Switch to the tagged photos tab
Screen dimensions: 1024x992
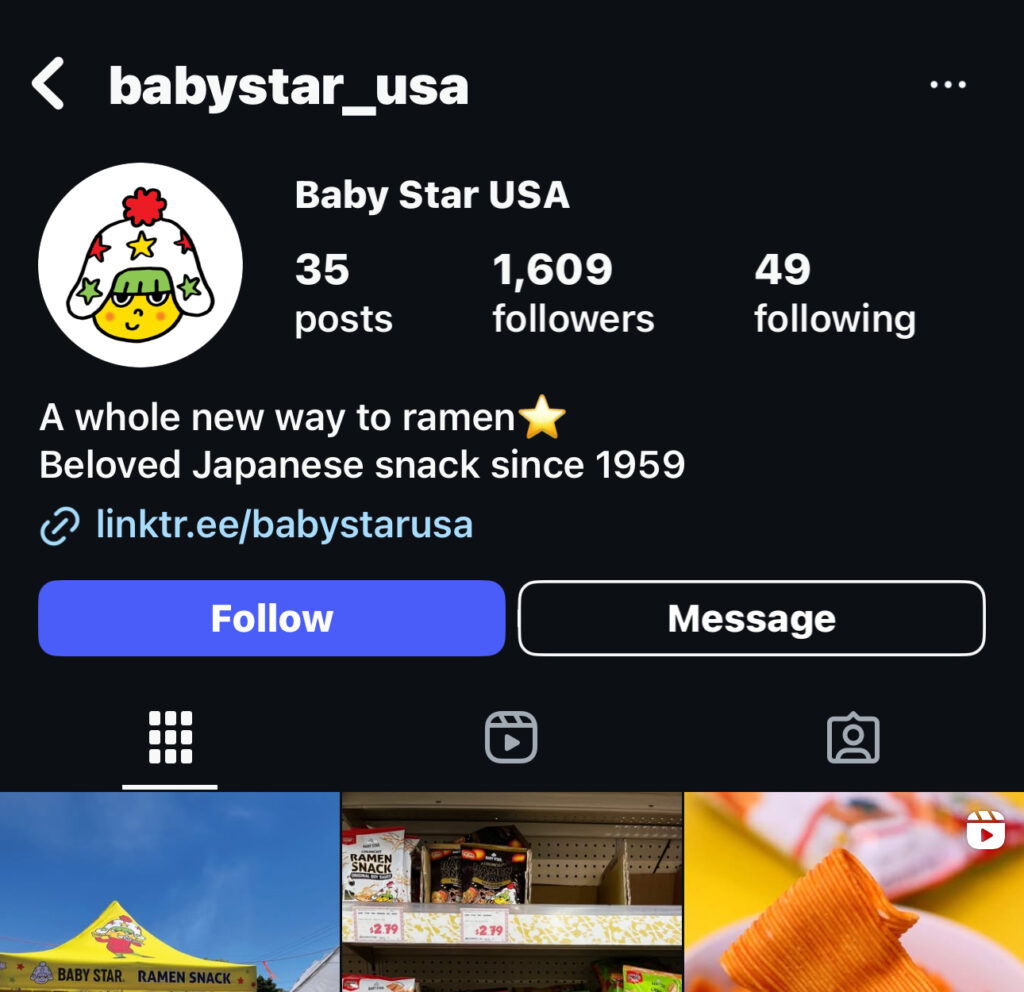pyautogui.click(x=853, y=738)
